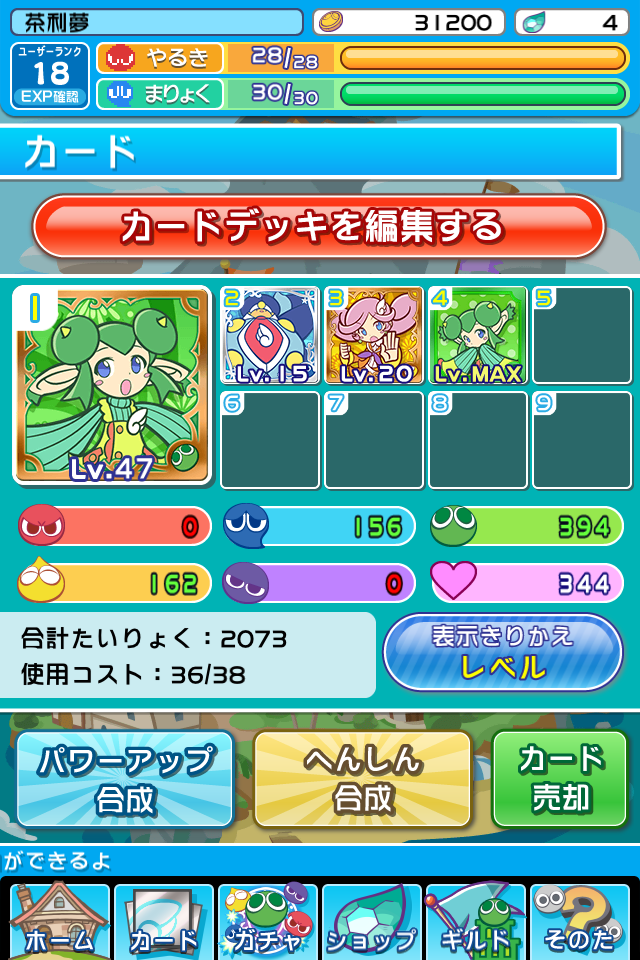Select the Lv.20 card in slot 3

tap(373, 336)
